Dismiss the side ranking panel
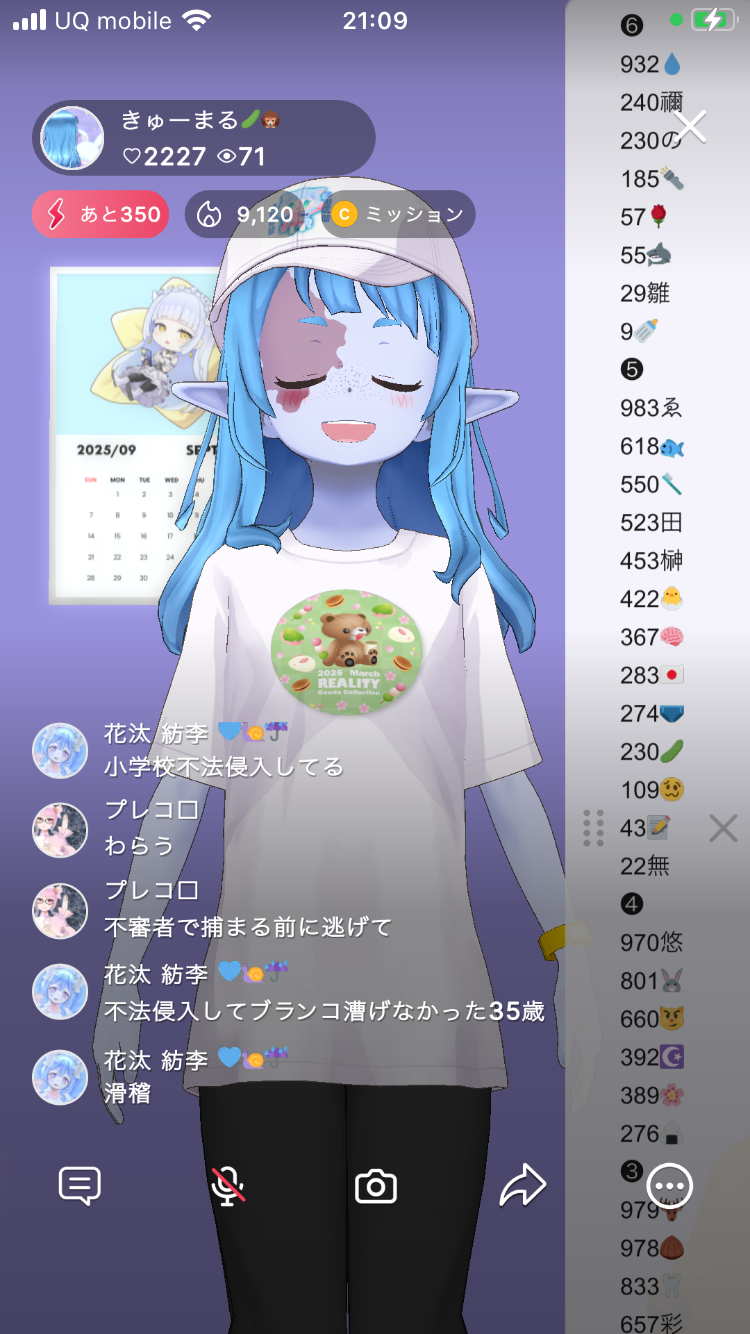The height and width of the screenshot is (1334, 750). [722, 828]
